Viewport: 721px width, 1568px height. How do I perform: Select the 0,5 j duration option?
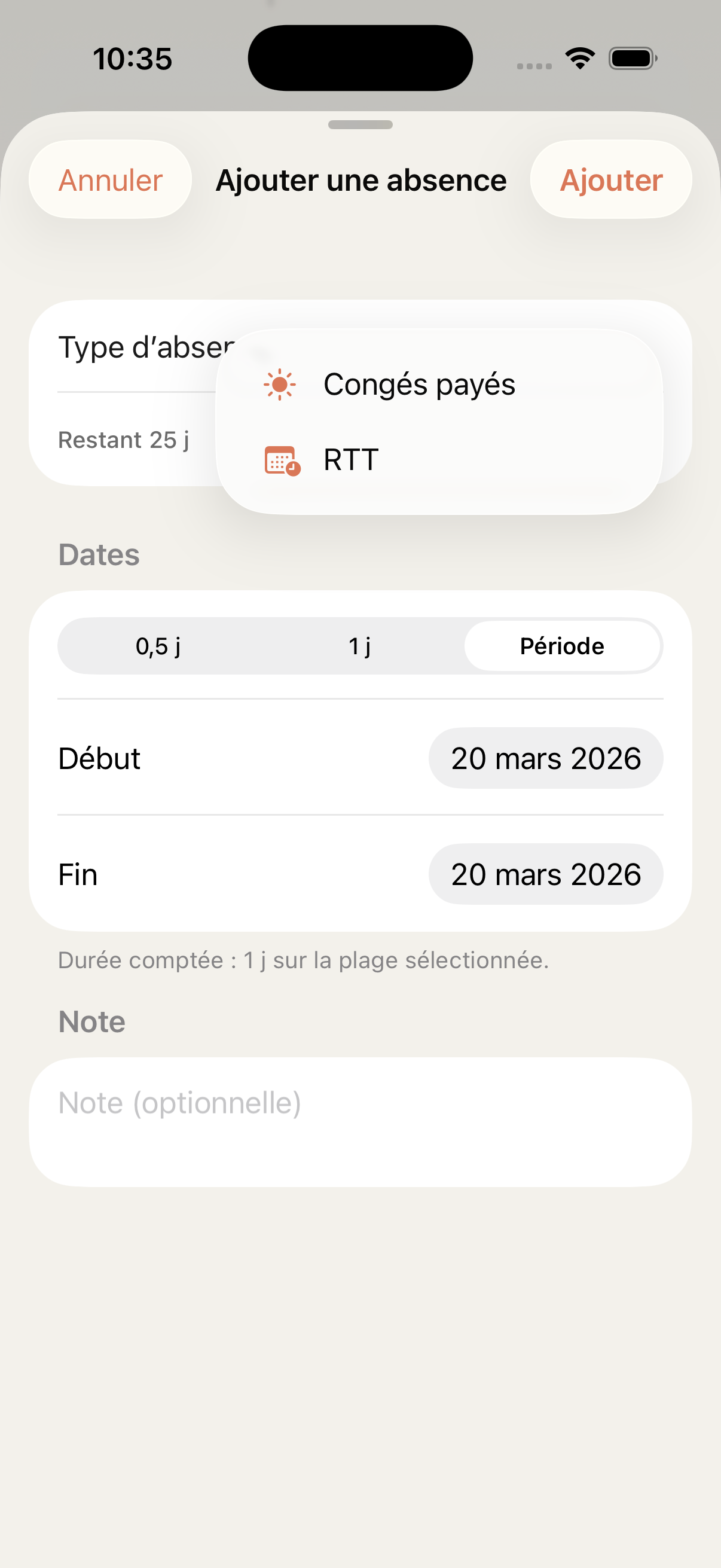[x=159, y=646]
